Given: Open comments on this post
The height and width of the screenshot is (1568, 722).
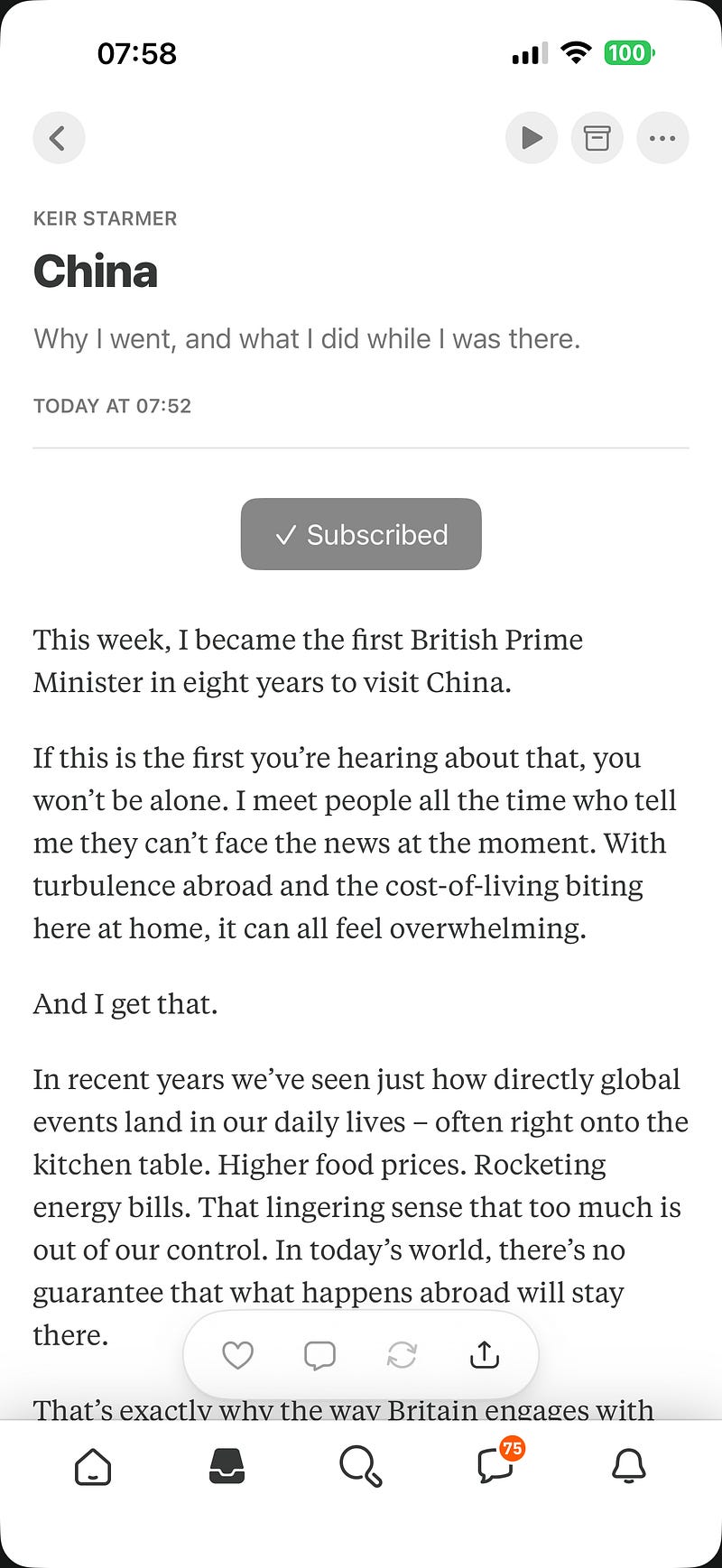Looking at the screenshot, I should tap(319, 1354).
